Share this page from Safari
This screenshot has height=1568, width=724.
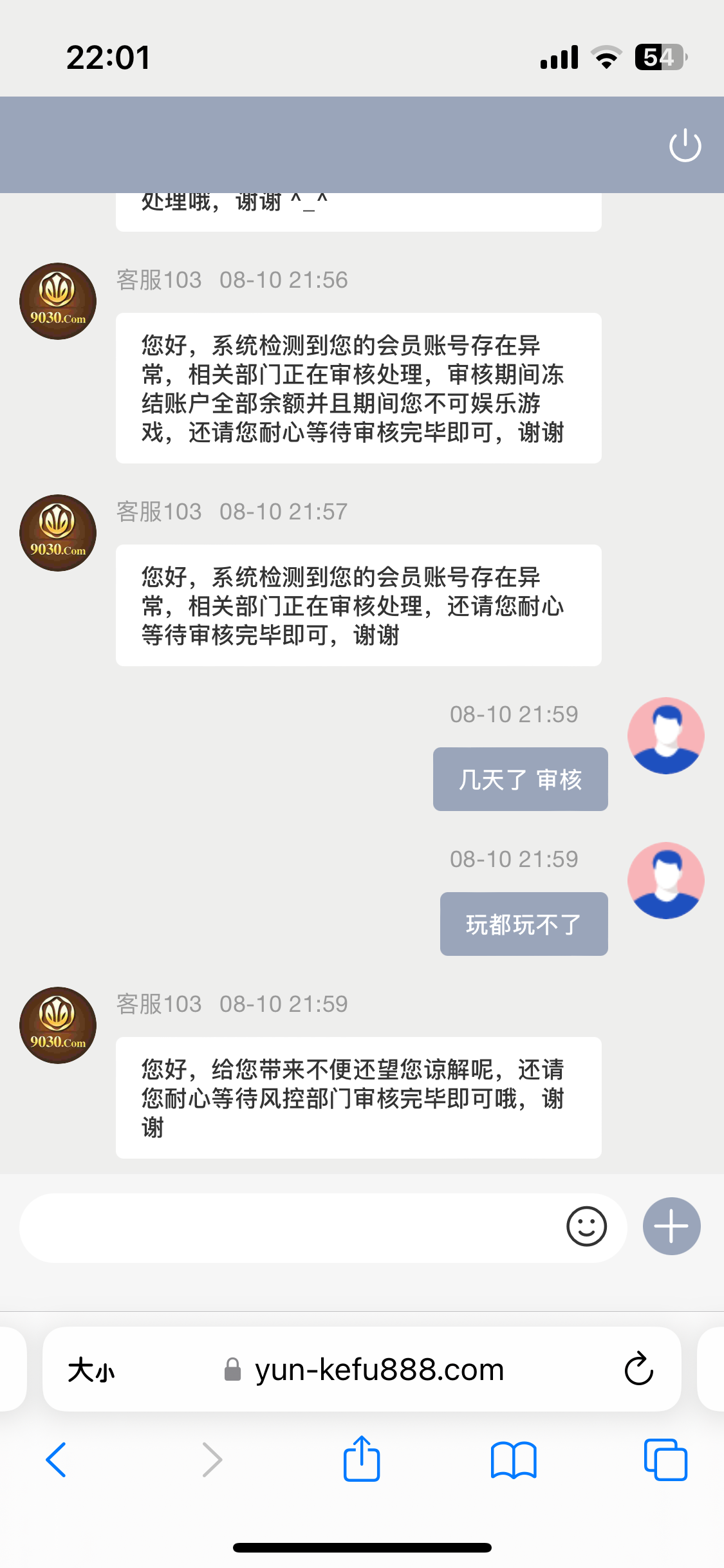[x=362, y=1459]
